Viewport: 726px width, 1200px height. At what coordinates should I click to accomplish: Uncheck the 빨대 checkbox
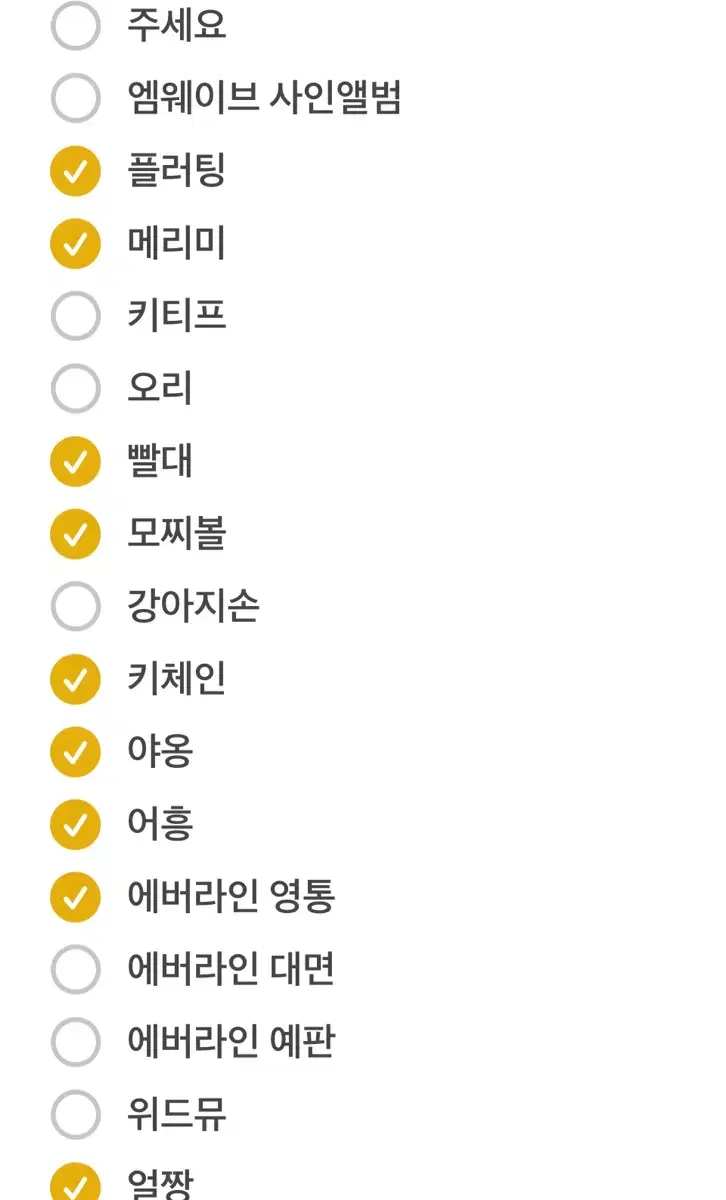point(75,460)
